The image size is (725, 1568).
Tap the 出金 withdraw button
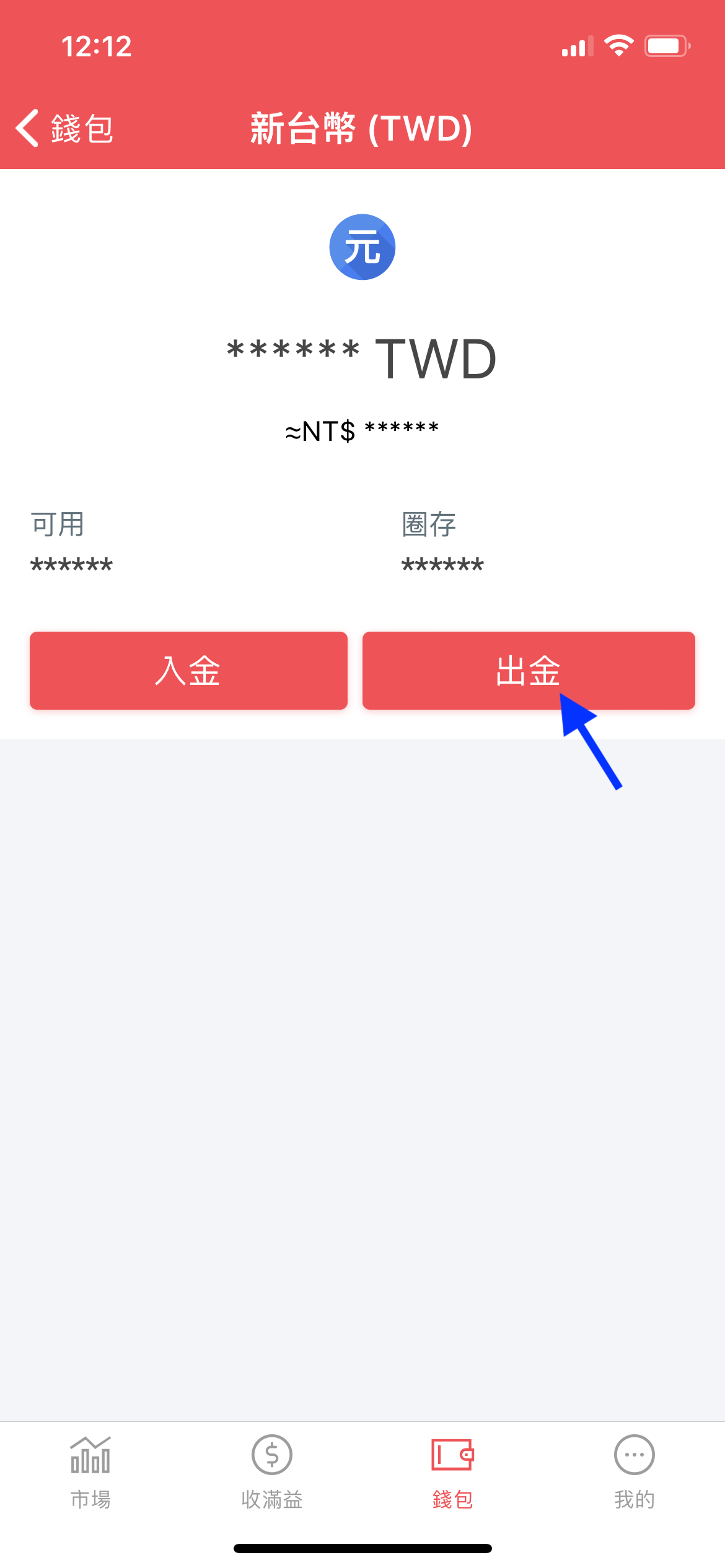pyautogui.click(x=528, y=671)
